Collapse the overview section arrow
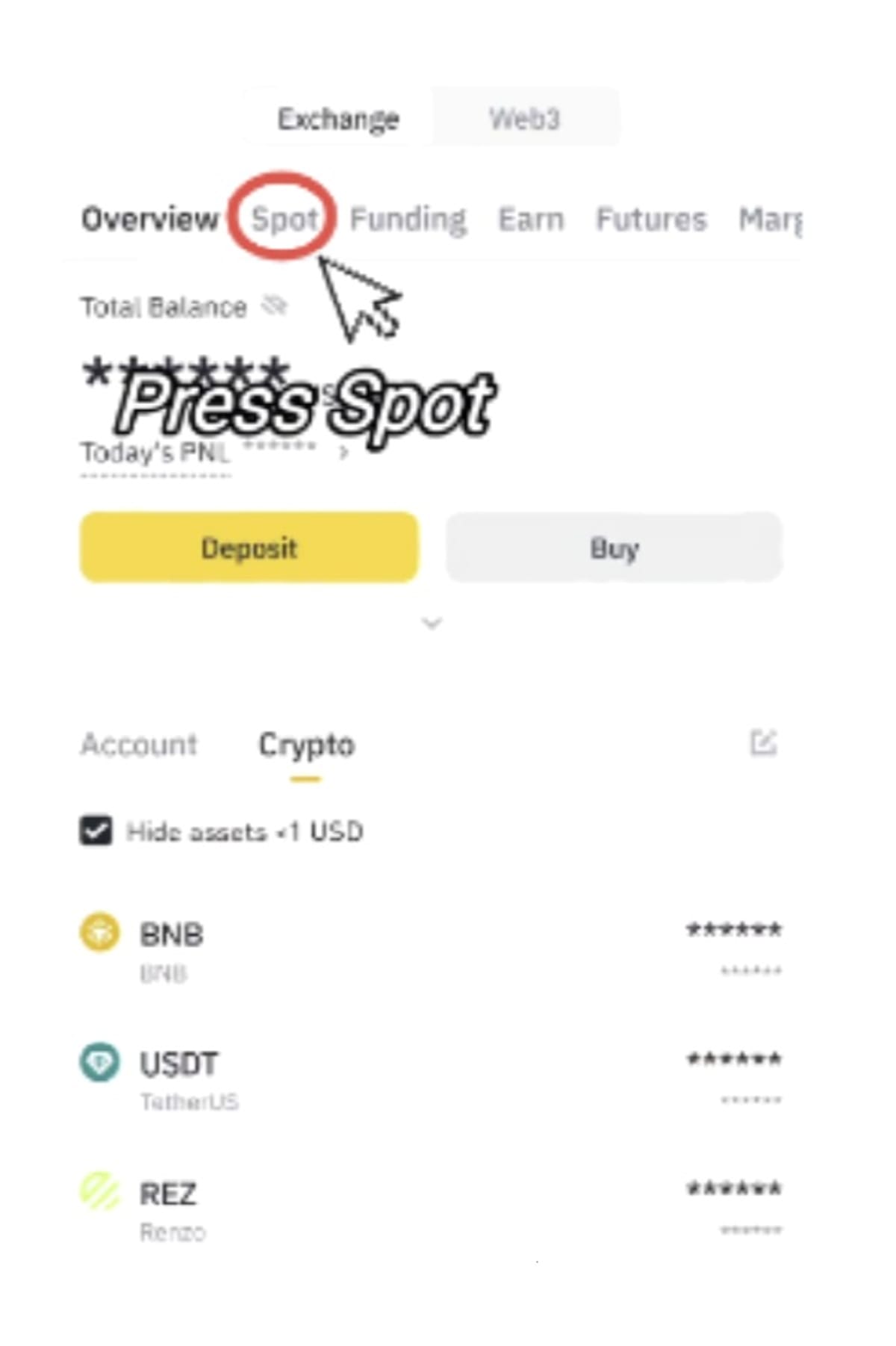Viewport: 896px width, 1346px height. [430, 623]
